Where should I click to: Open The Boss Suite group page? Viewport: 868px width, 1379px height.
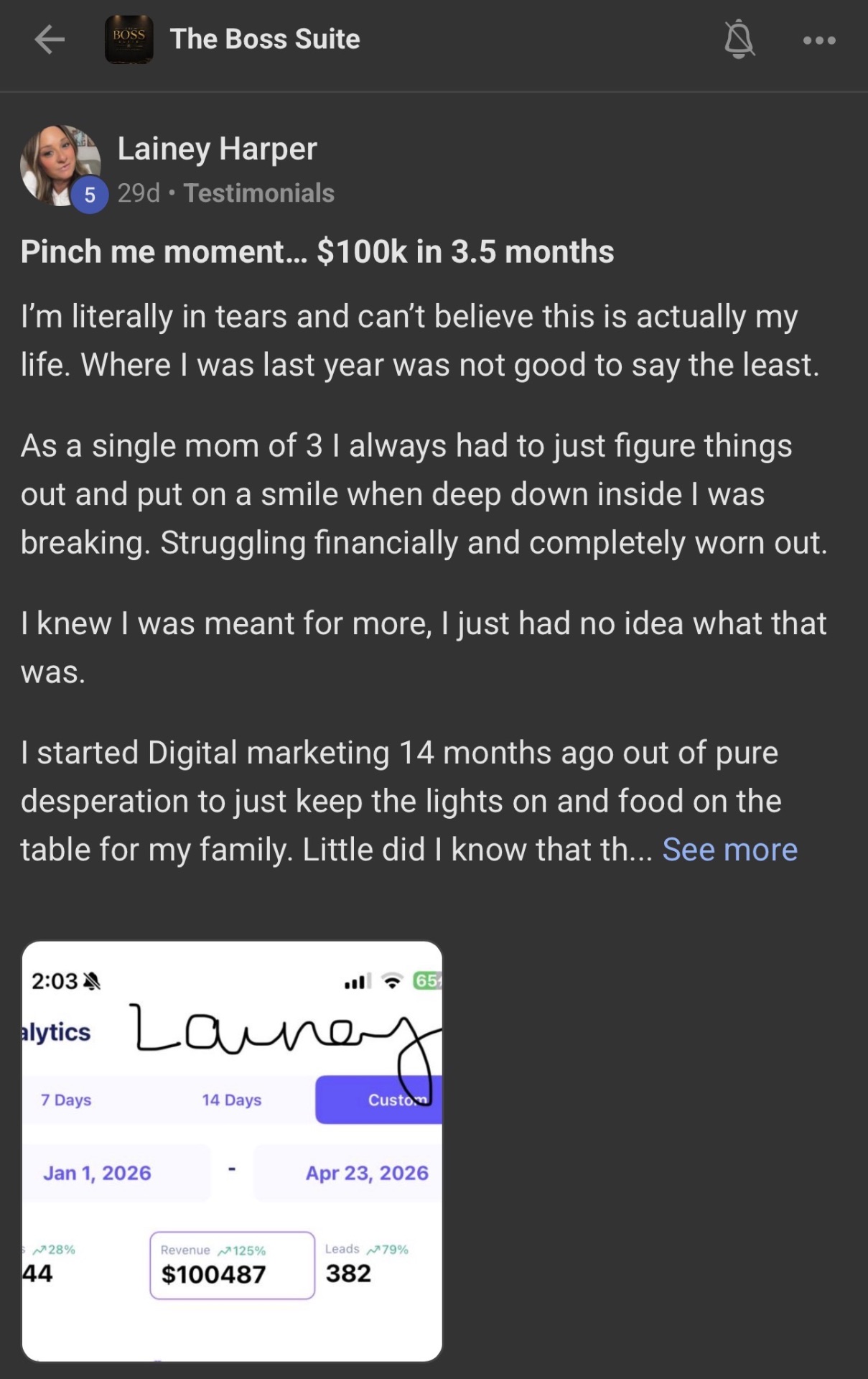click(x=265, y=39)
